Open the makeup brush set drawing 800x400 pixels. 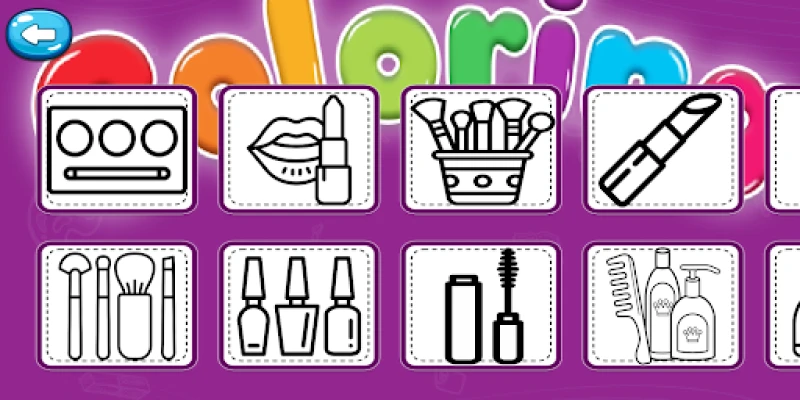pos(117,305)
